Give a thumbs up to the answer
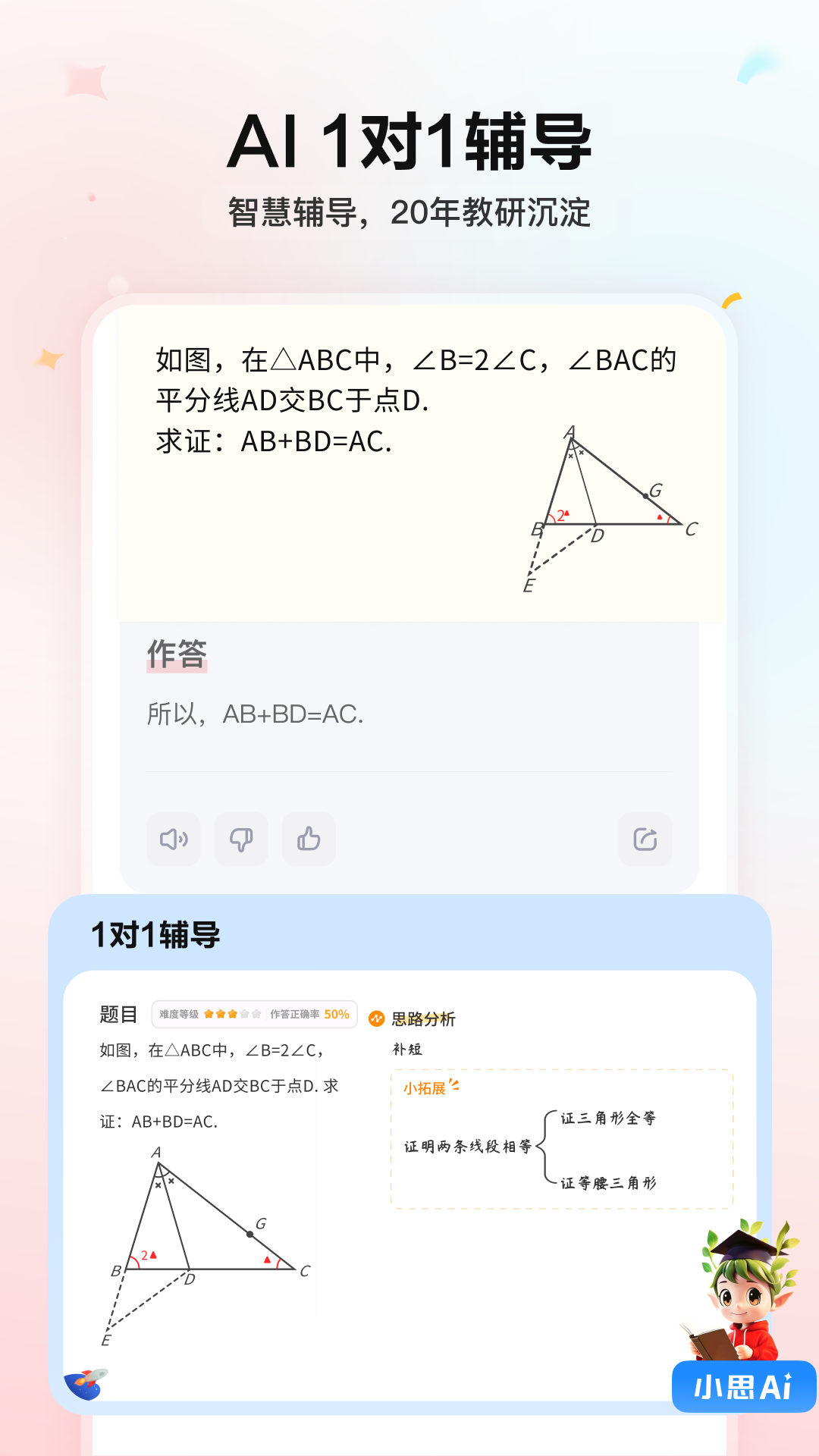The width and height of the screenshot is (819, 1456). tap(309, 839)
